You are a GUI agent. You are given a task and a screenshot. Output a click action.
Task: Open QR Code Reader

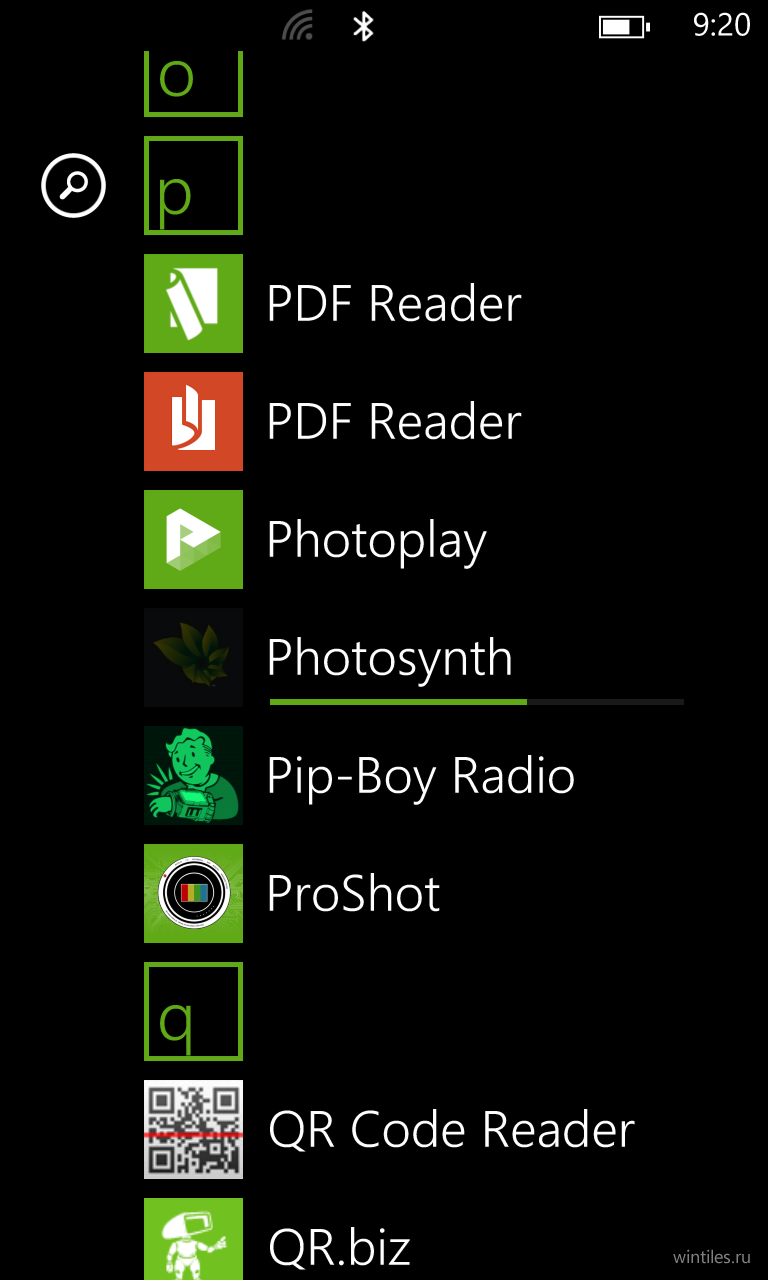tap(390, 1129)
